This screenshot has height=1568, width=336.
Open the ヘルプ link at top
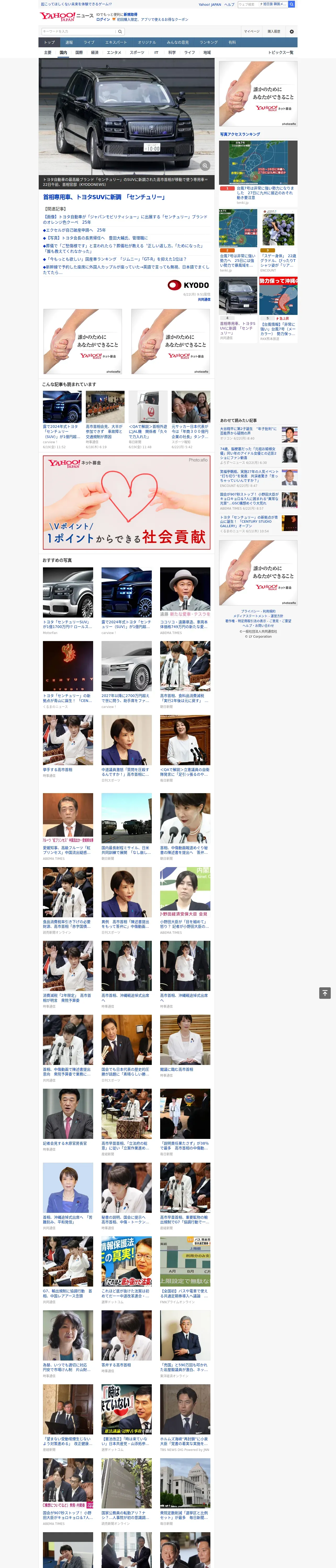[x=229, y=4]
